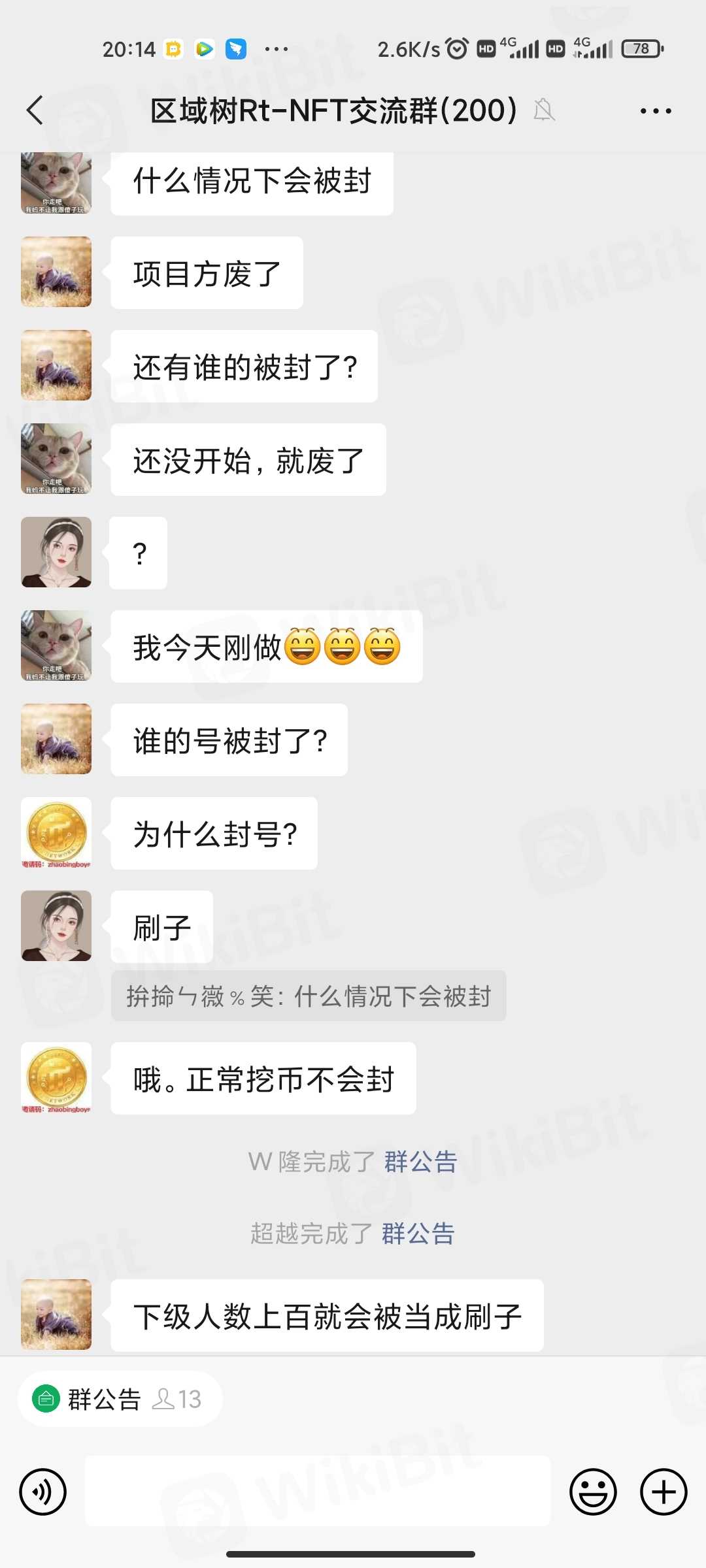This screenshot has height=1568, width=706.
Task: Tap the quoted message 什么情况下会被封
Action: 309,996
